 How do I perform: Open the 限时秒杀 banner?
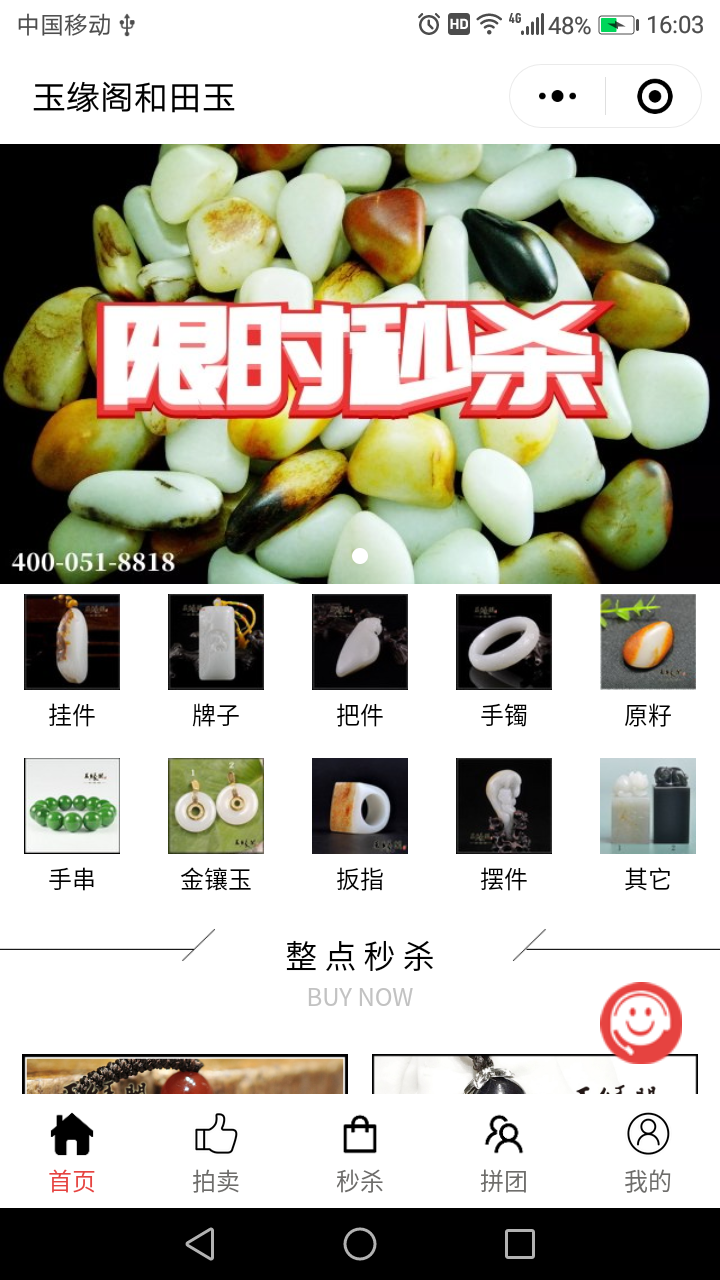(360, 364)
